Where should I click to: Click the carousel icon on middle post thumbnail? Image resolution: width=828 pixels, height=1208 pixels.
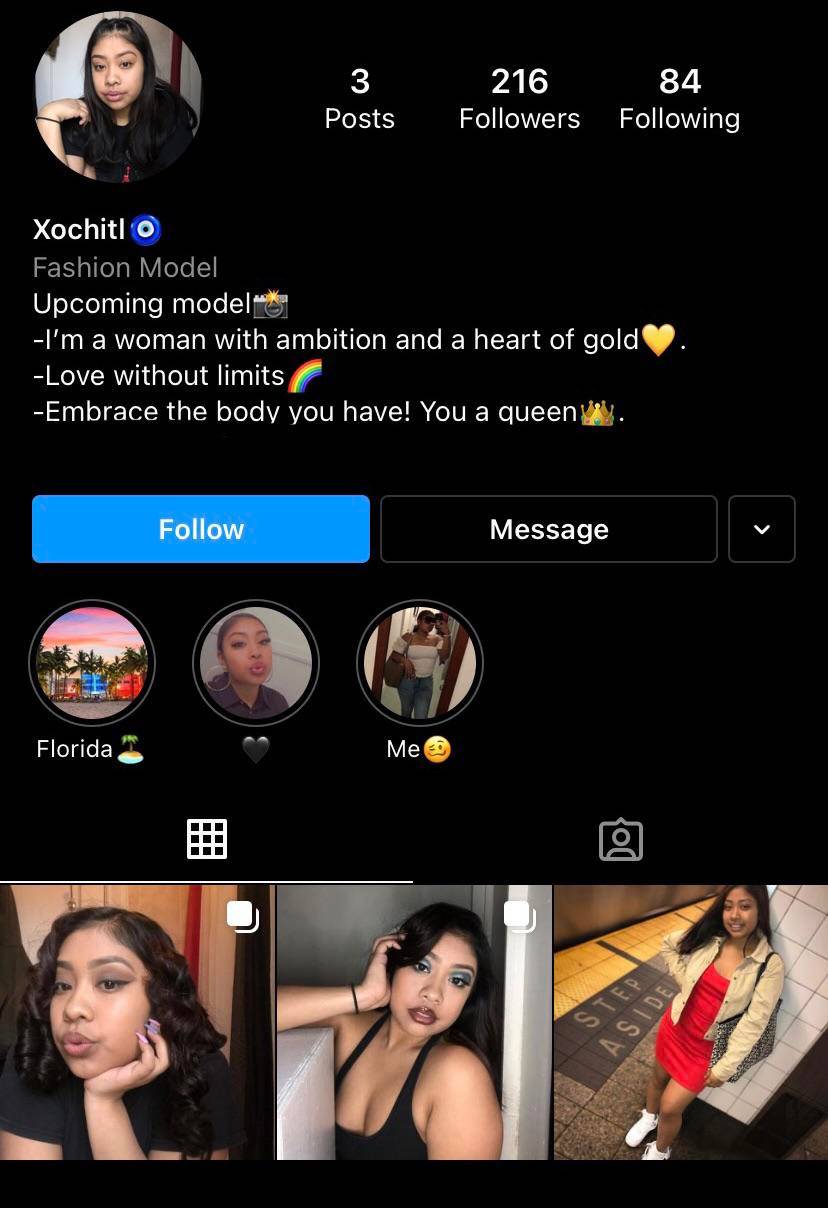click(519, 915)
